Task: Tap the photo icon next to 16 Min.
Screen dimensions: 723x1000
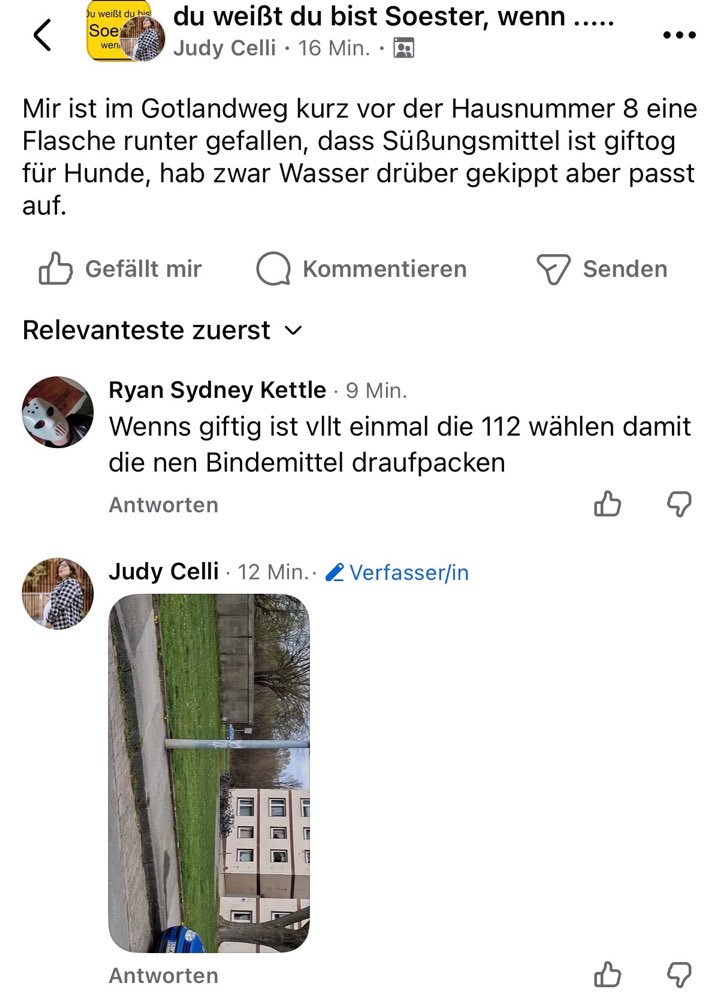Action: click(403, 47)
